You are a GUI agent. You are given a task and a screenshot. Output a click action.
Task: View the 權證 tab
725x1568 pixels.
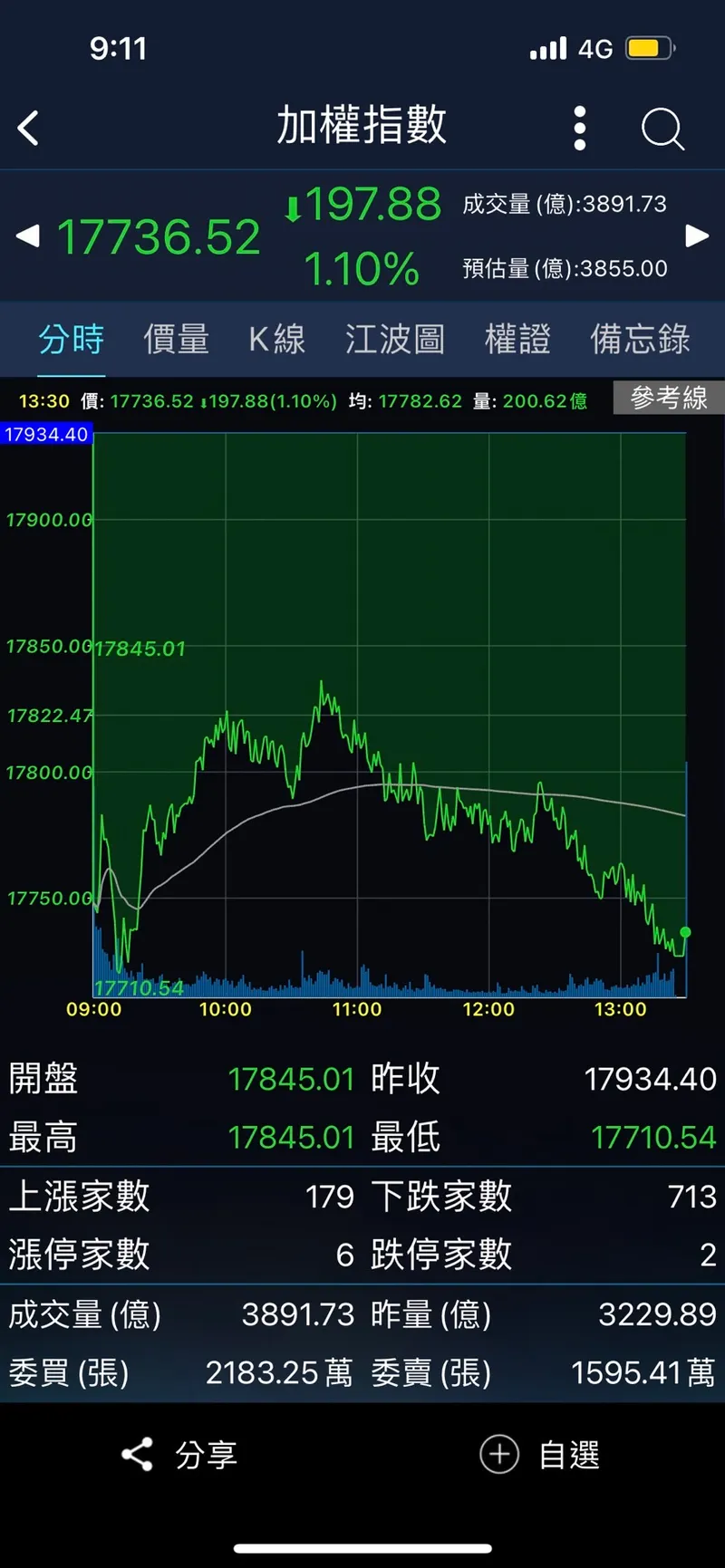coord(517,340)
